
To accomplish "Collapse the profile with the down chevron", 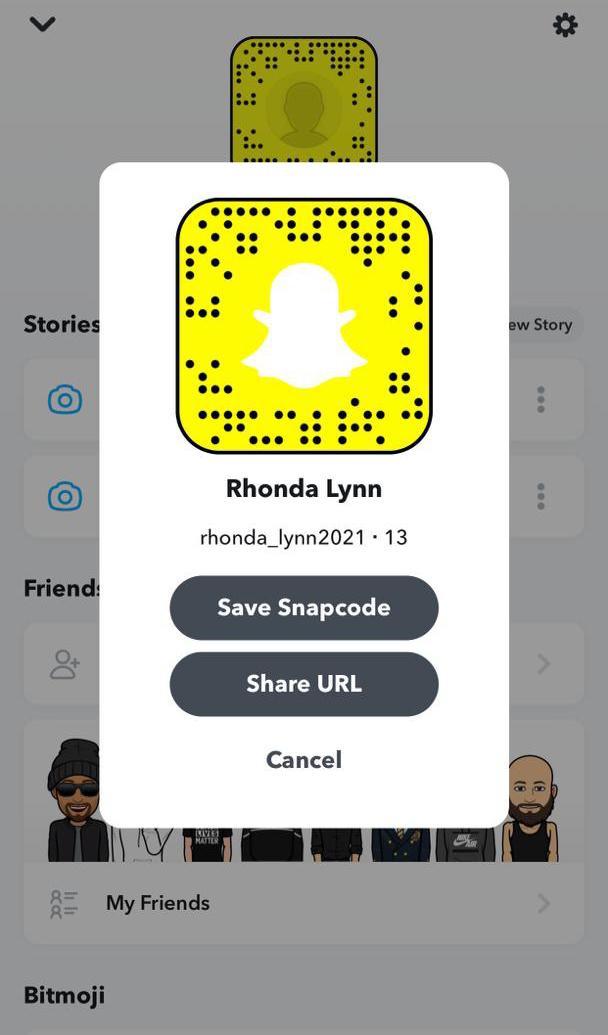I will [x=42, y=24].
